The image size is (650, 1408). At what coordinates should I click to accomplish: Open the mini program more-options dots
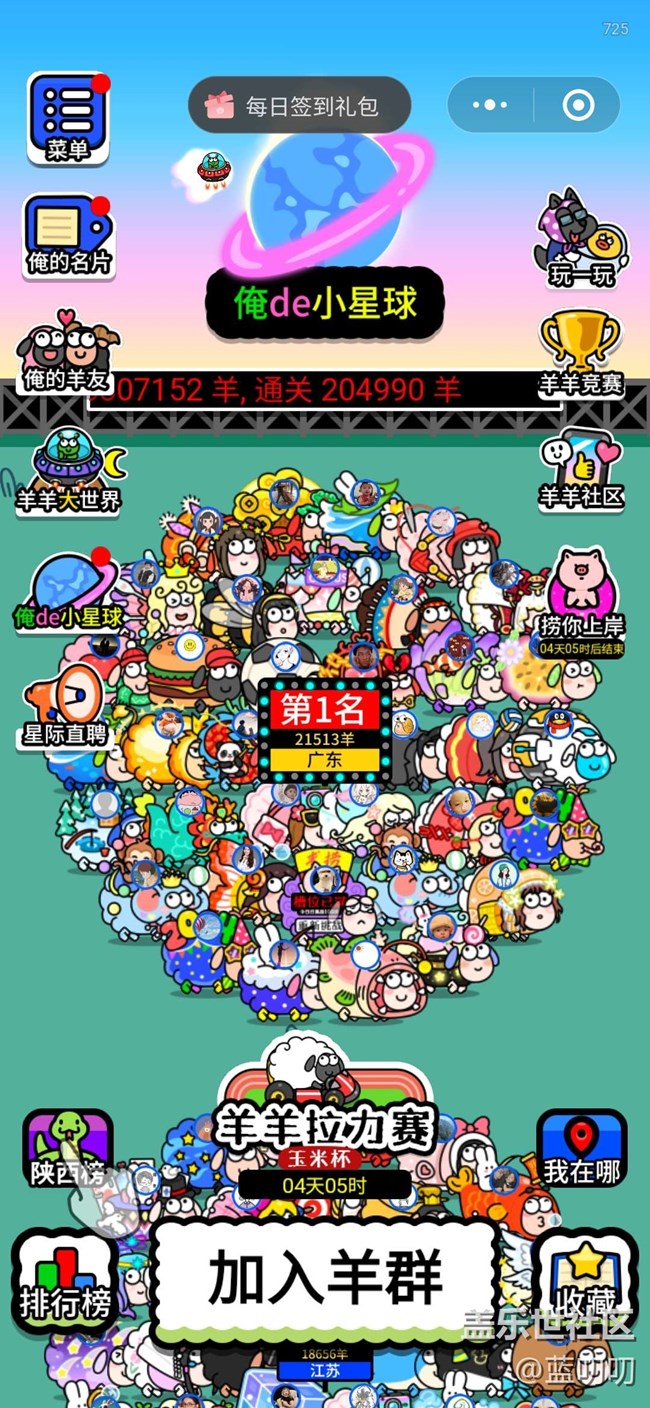point(490,105)
